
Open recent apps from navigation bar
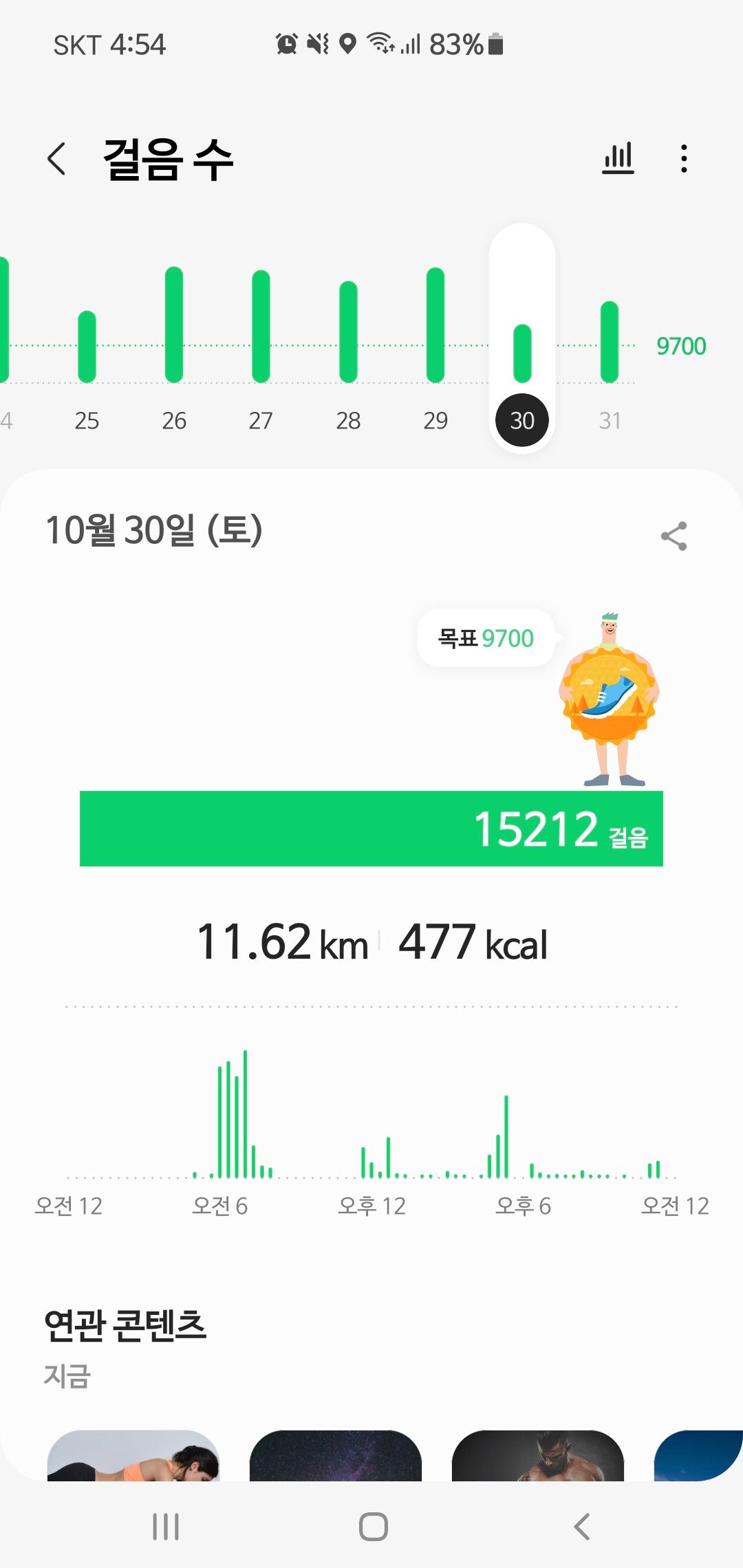click(x=166, y=1527)
